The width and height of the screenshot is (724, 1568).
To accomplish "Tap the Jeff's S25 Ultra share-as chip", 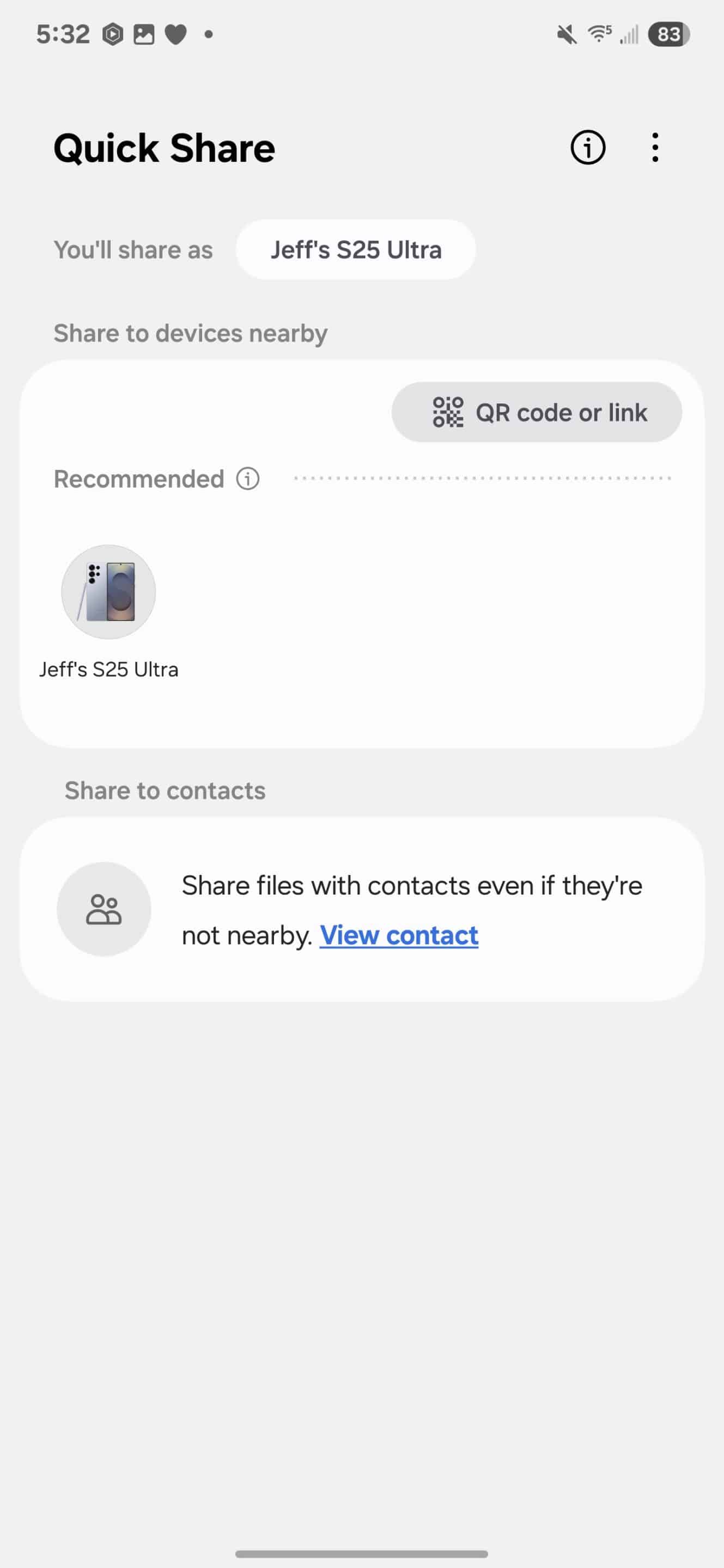I will [x=356, y=249].
